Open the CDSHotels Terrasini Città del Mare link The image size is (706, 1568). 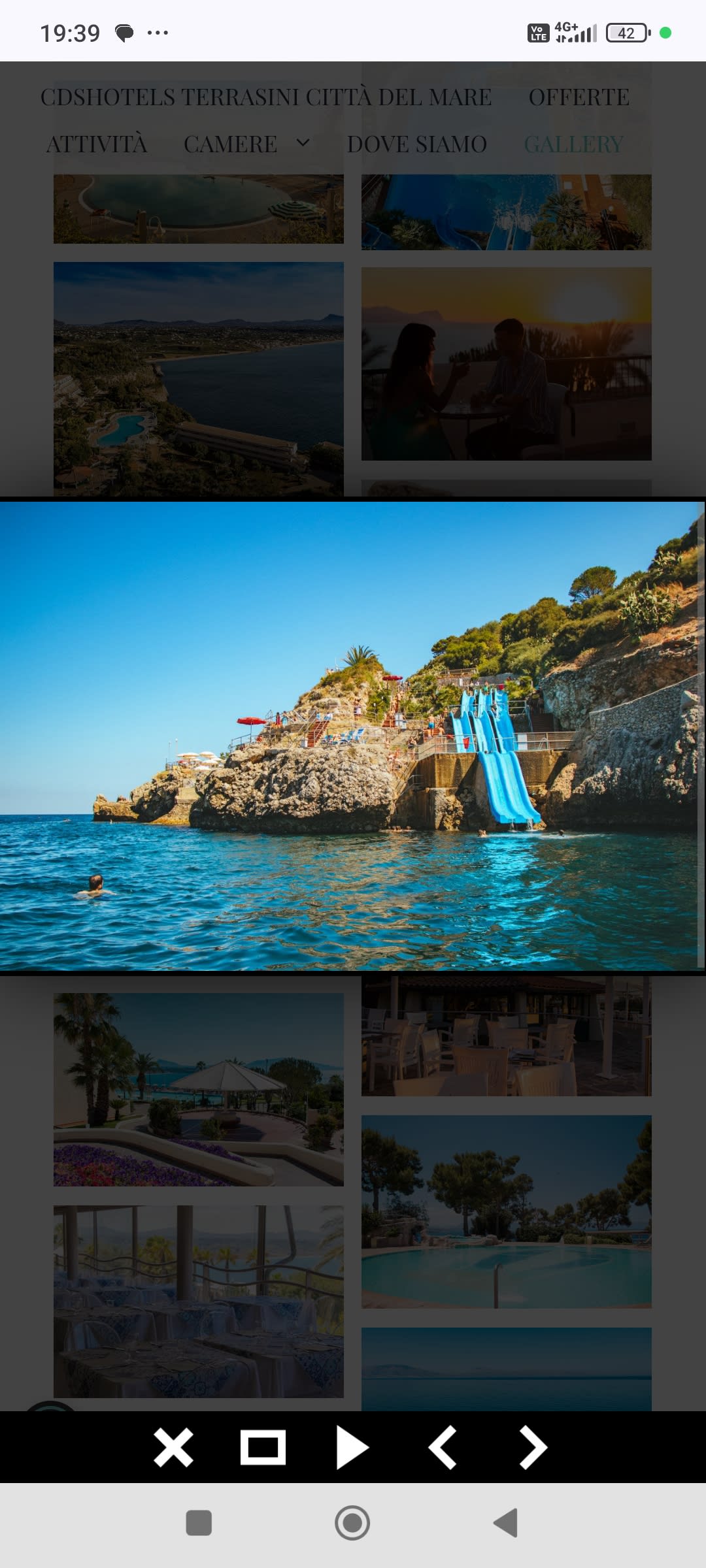coord(266,97)
